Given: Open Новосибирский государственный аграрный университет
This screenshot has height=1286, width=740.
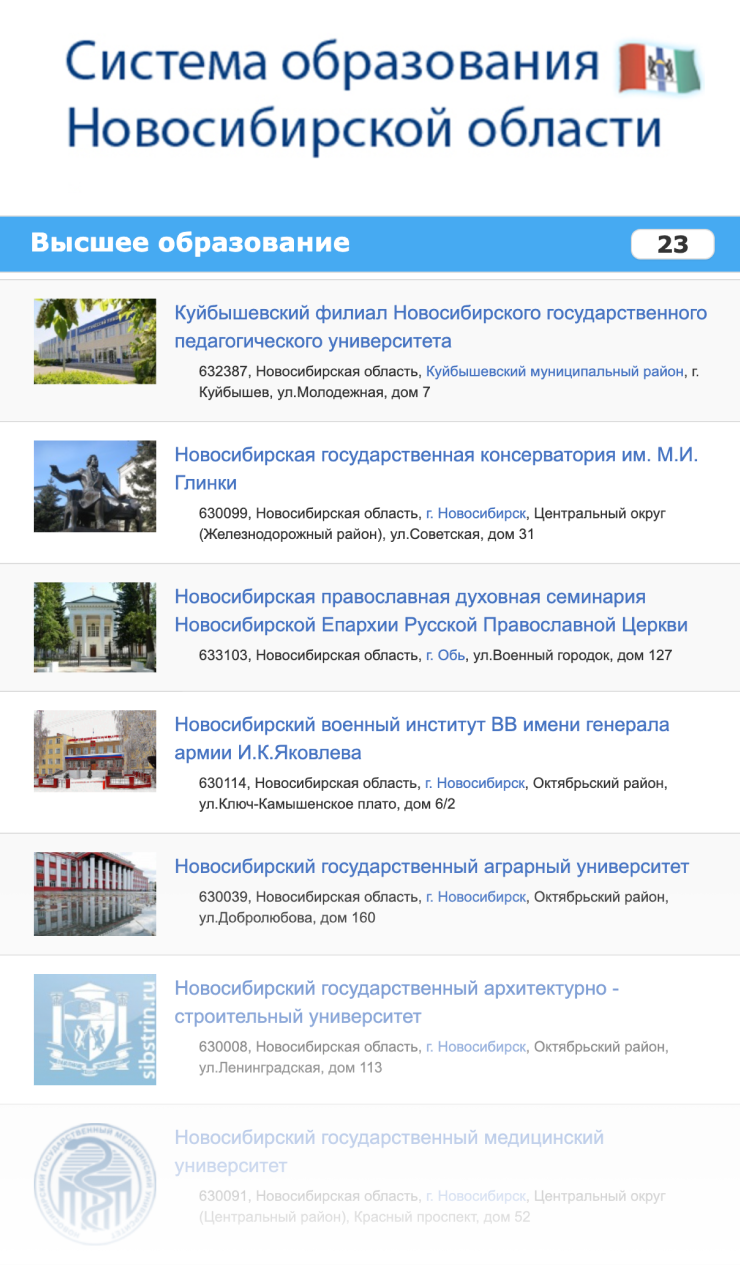Looking at the screenshot, I should (431, 867).
